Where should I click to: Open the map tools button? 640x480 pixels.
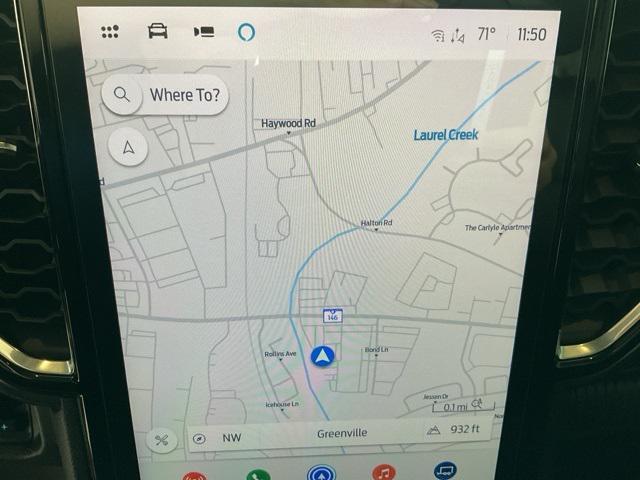tap(161, 439)
